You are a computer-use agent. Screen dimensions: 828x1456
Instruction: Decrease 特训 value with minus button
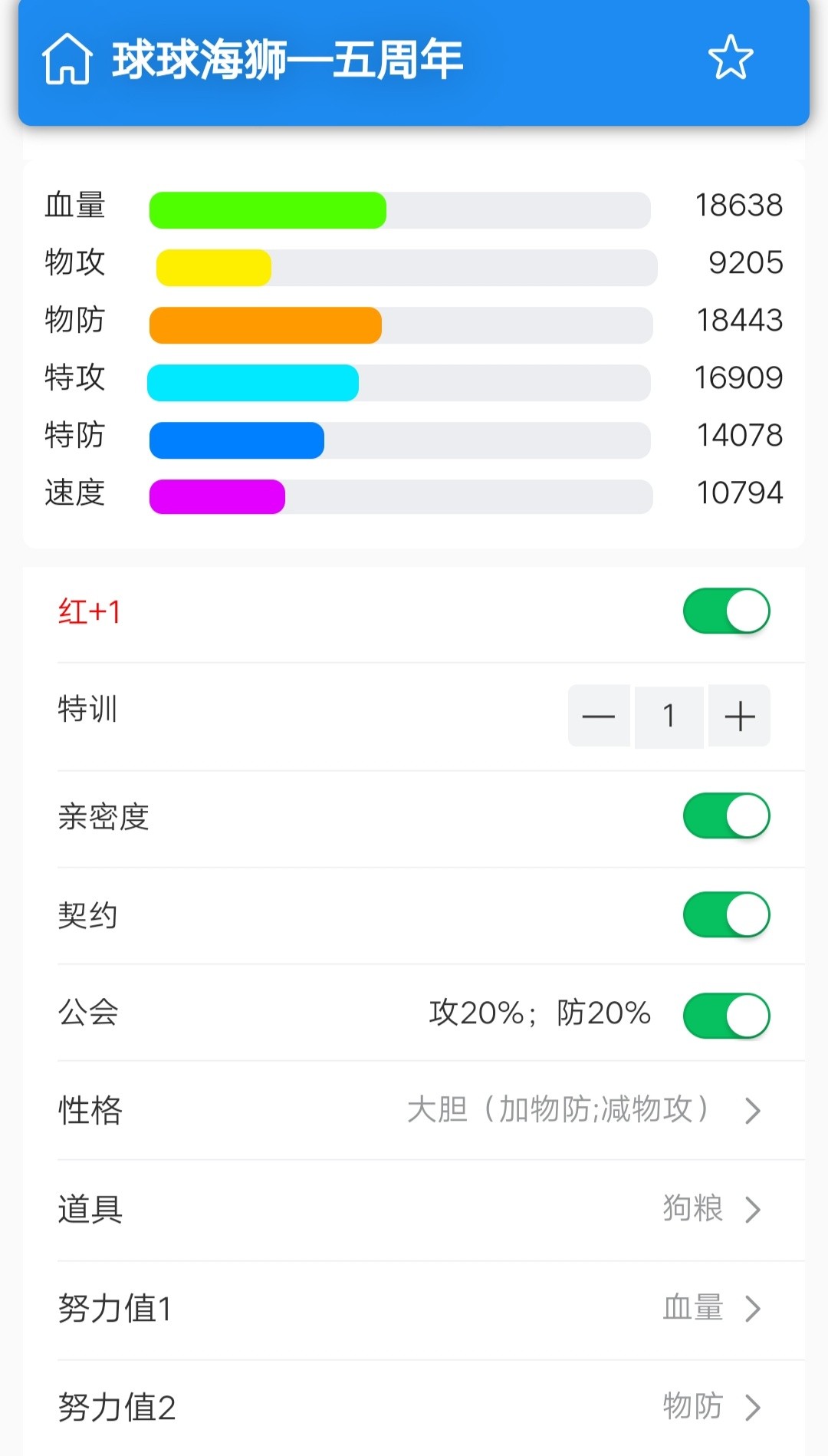coord(599,716)
